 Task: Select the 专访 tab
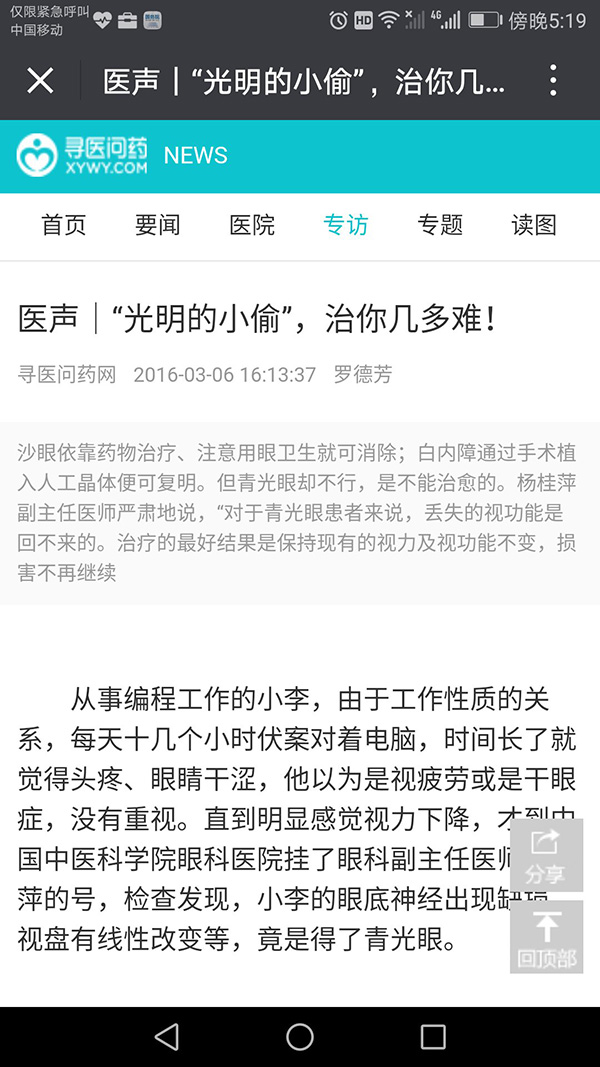click(x=346, y=225)
